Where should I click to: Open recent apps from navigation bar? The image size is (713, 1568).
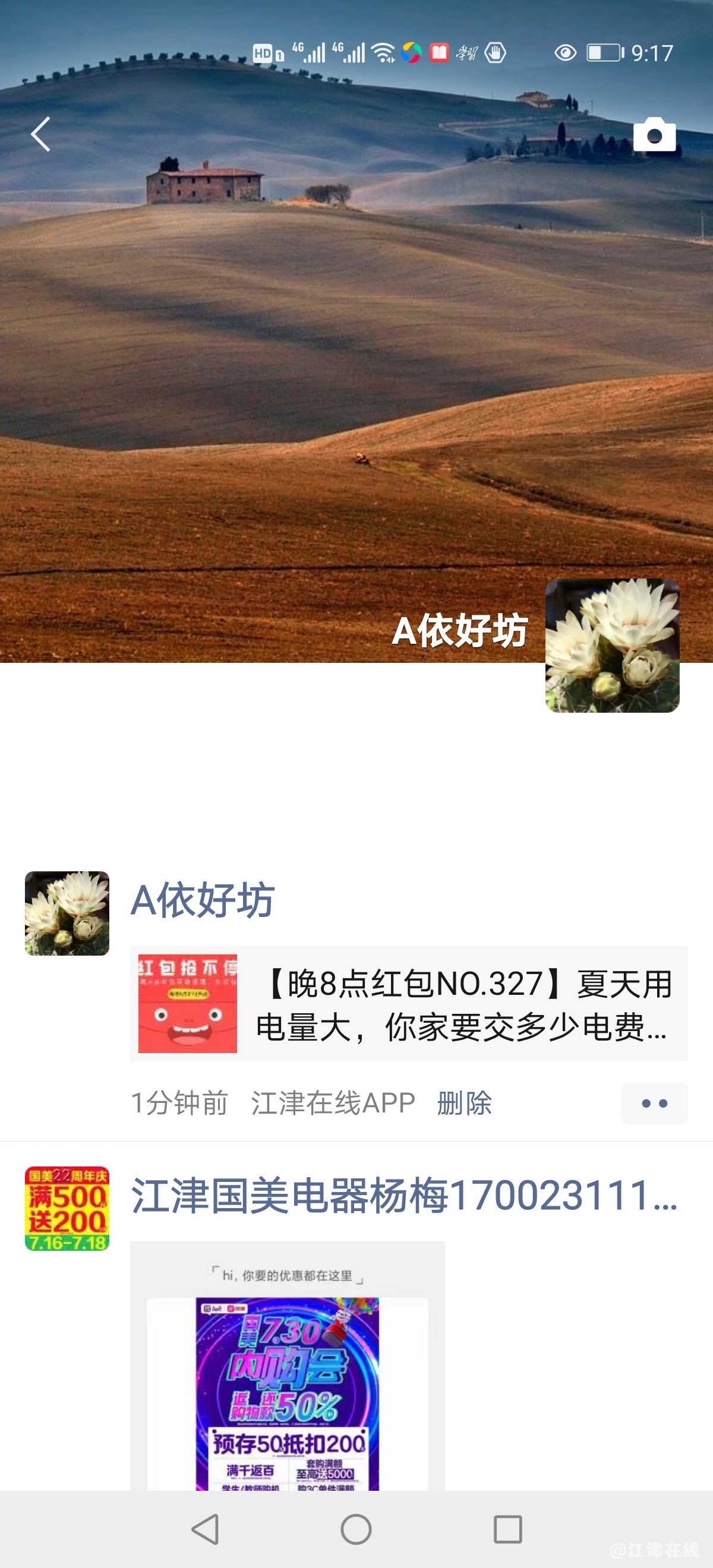508,1529
